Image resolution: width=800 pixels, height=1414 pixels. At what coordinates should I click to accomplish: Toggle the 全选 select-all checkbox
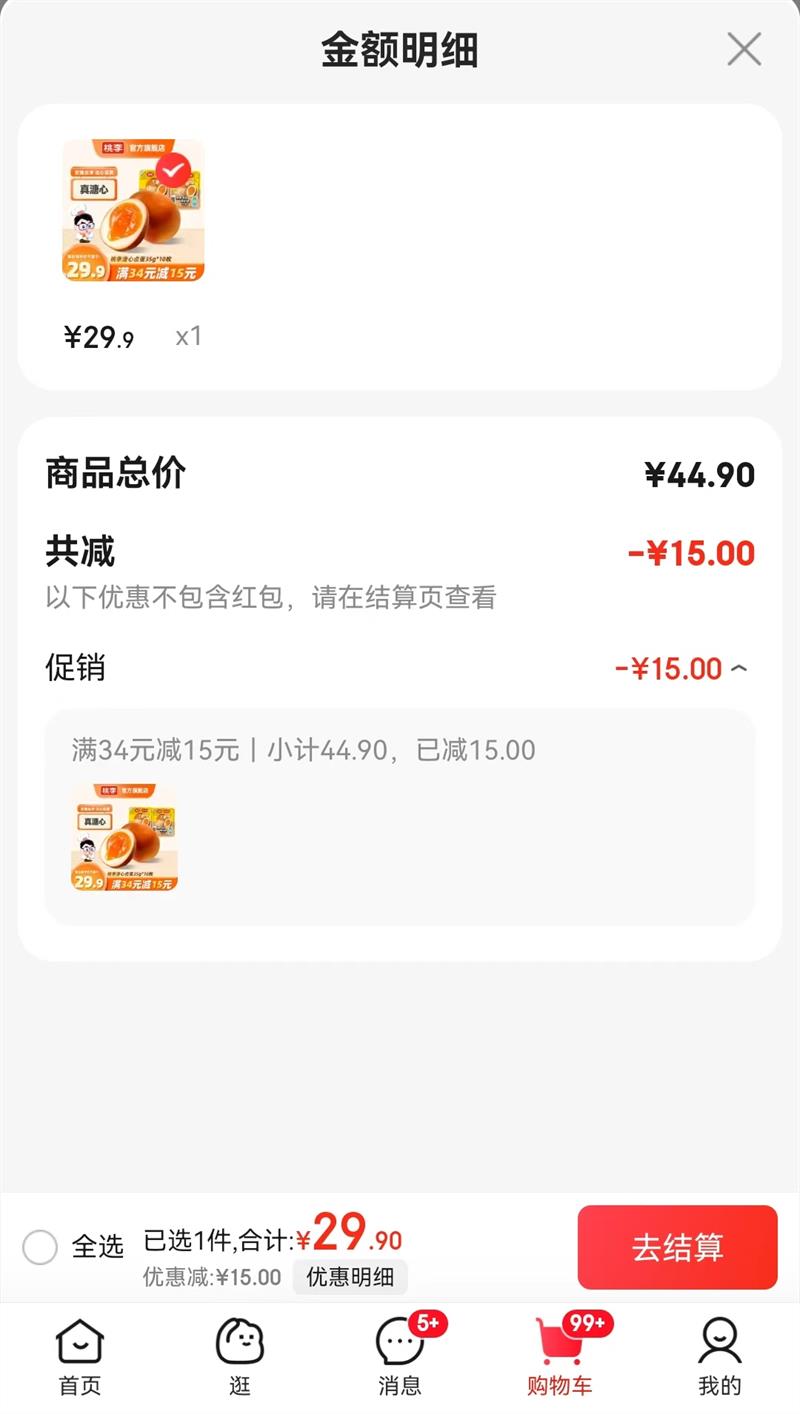point(40,1247)
